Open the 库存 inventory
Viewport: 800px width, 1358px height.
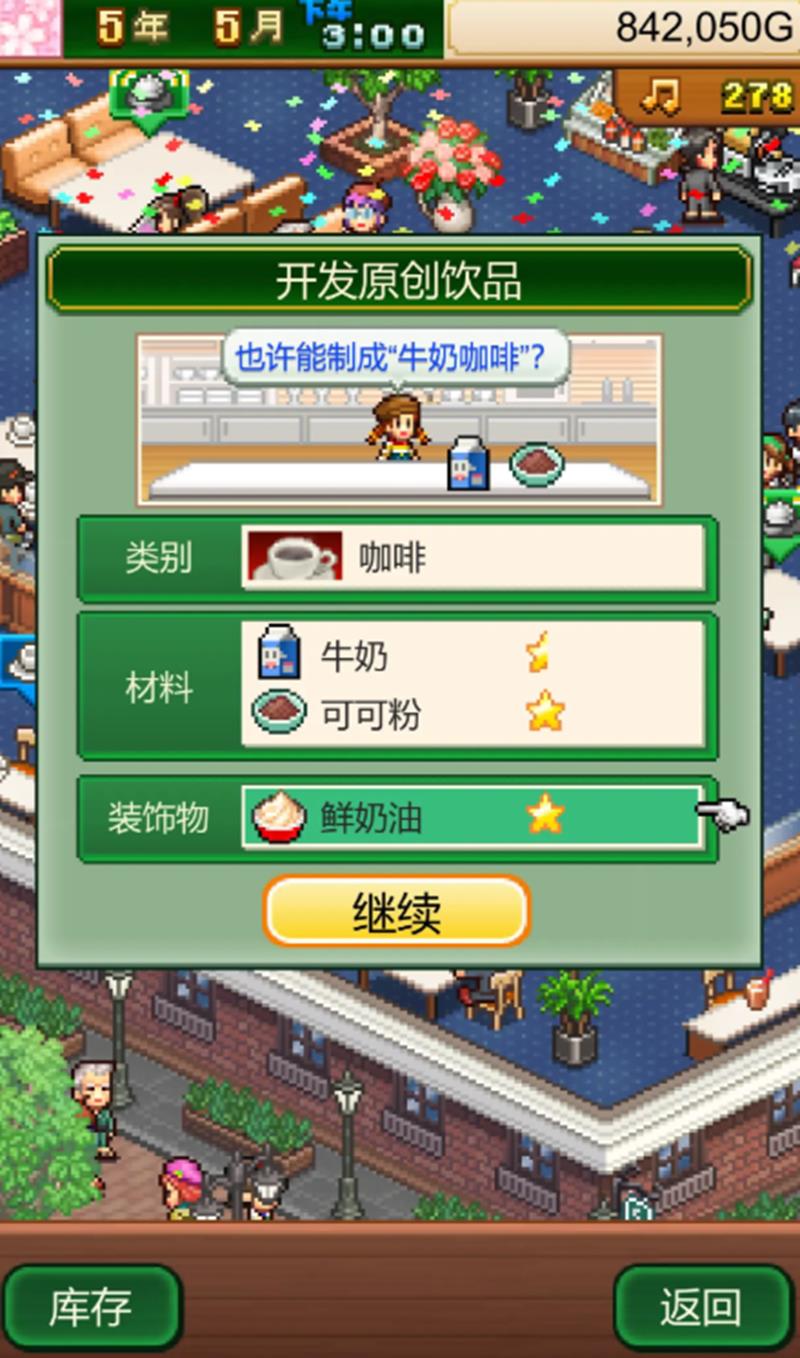(91, 1308)
